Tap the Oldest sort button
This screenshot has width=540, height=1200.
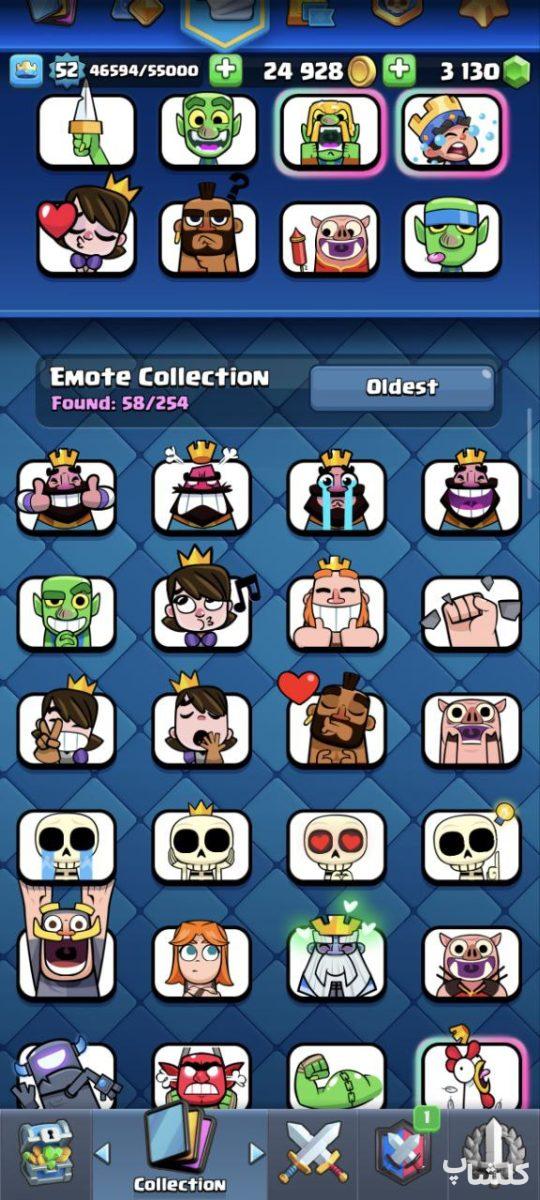coord(402,387)
